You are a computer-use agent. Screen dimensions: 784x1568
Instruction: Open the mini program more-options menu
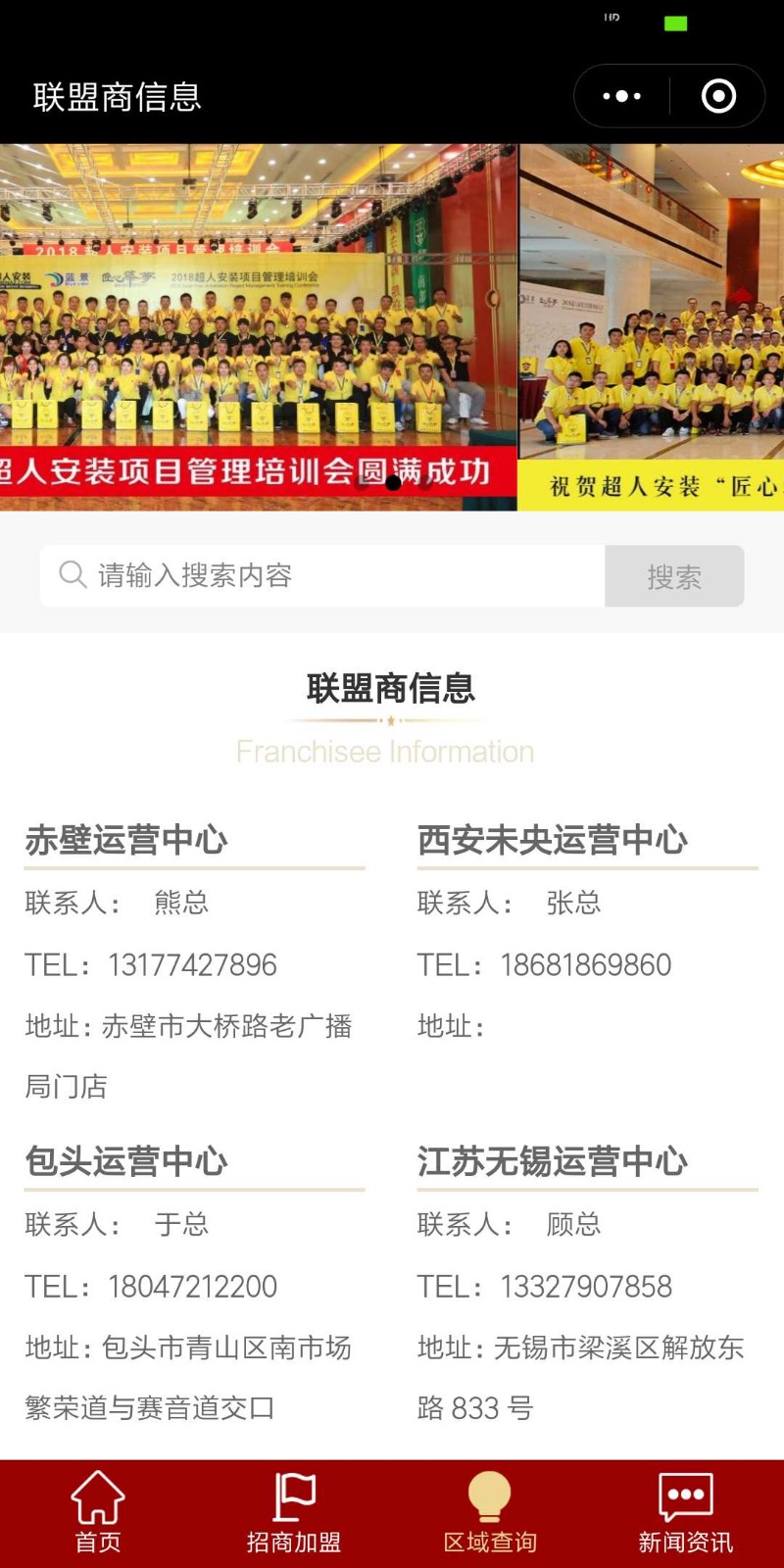622,96
